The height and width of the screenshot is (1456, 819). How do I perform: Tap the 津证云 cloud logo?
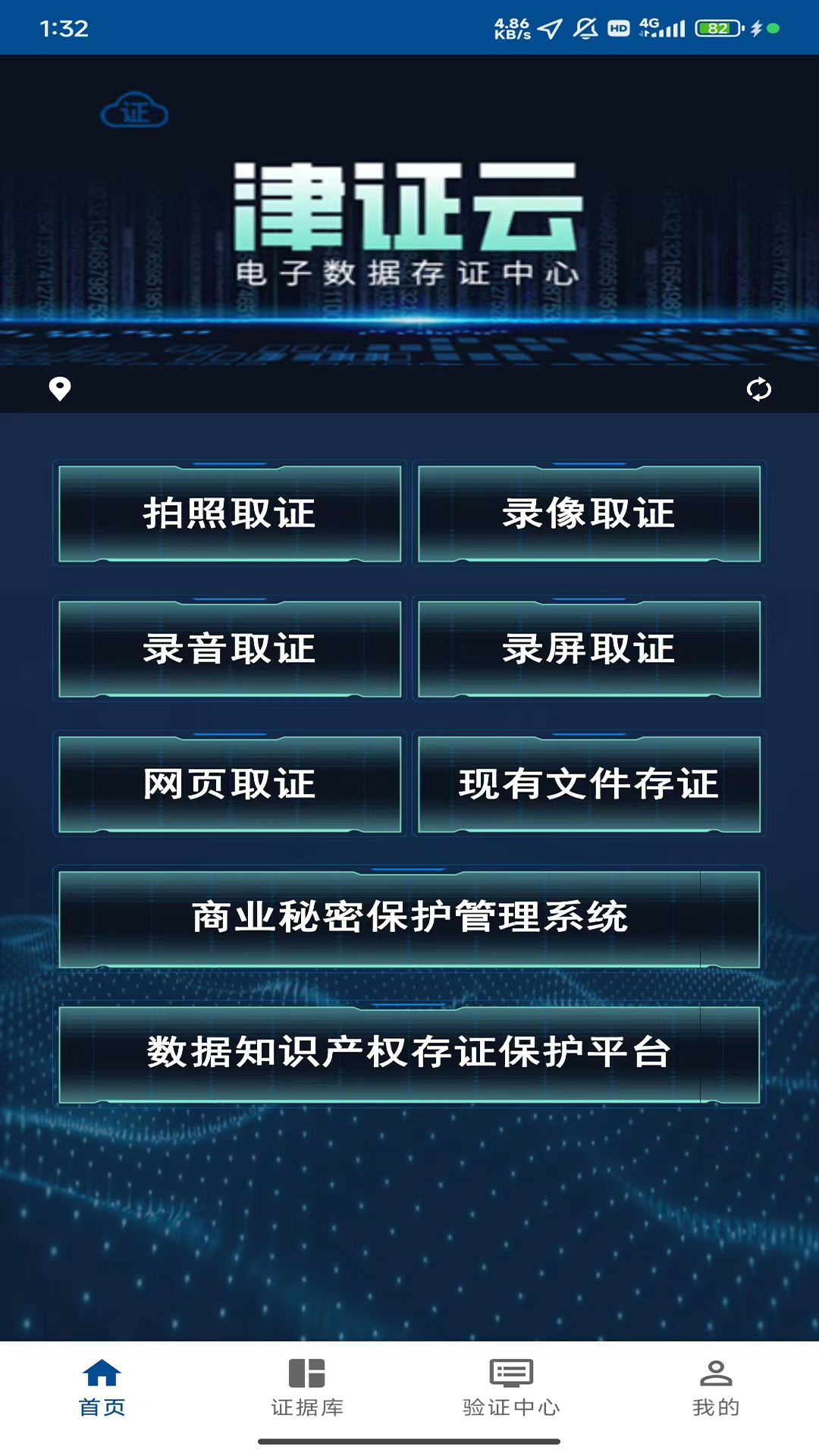pyautogui.click(x=136, y=111)
